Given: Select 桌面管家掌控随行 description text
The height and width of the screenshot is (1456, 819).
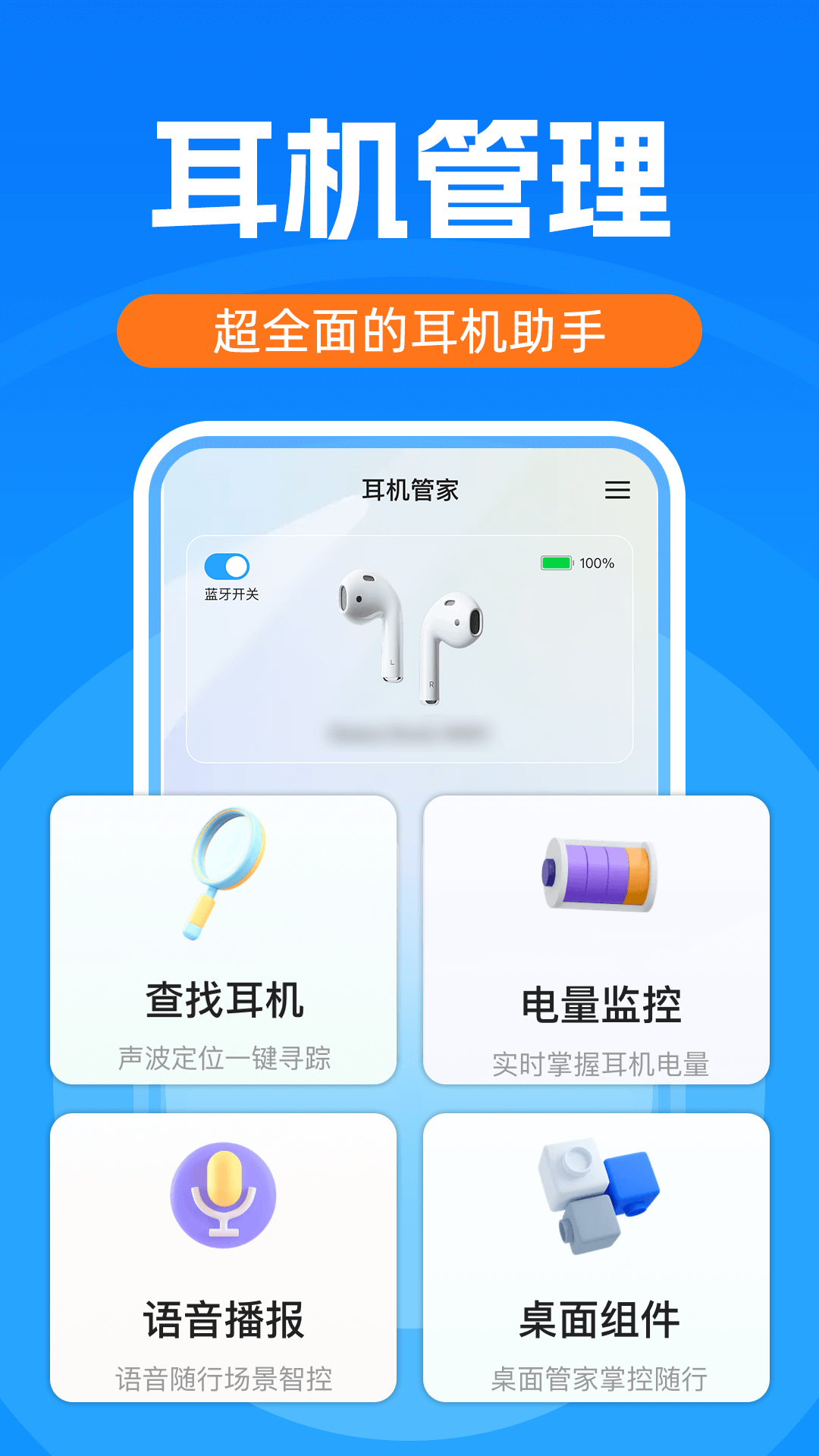Looking at the screenshot, I should (601, 1376).
